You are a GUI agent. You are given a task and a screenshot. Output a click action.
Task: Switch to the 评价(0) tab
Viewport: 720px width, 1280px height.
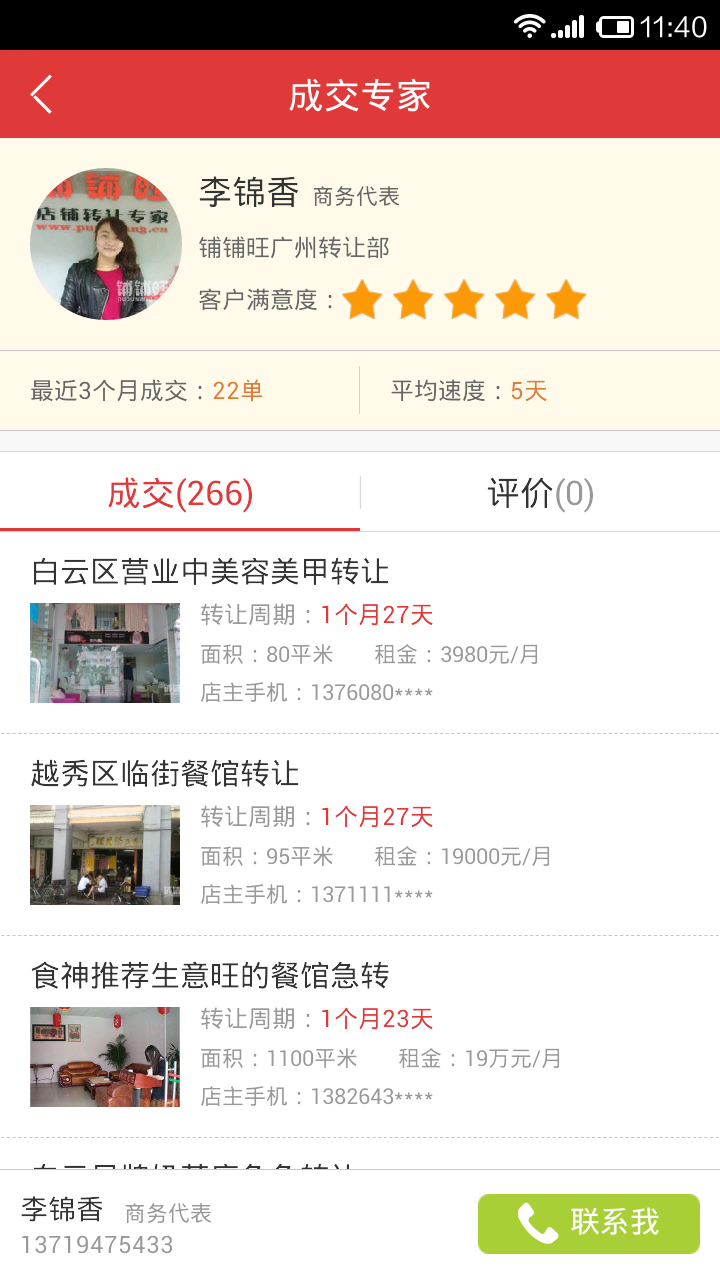point(540,493)
